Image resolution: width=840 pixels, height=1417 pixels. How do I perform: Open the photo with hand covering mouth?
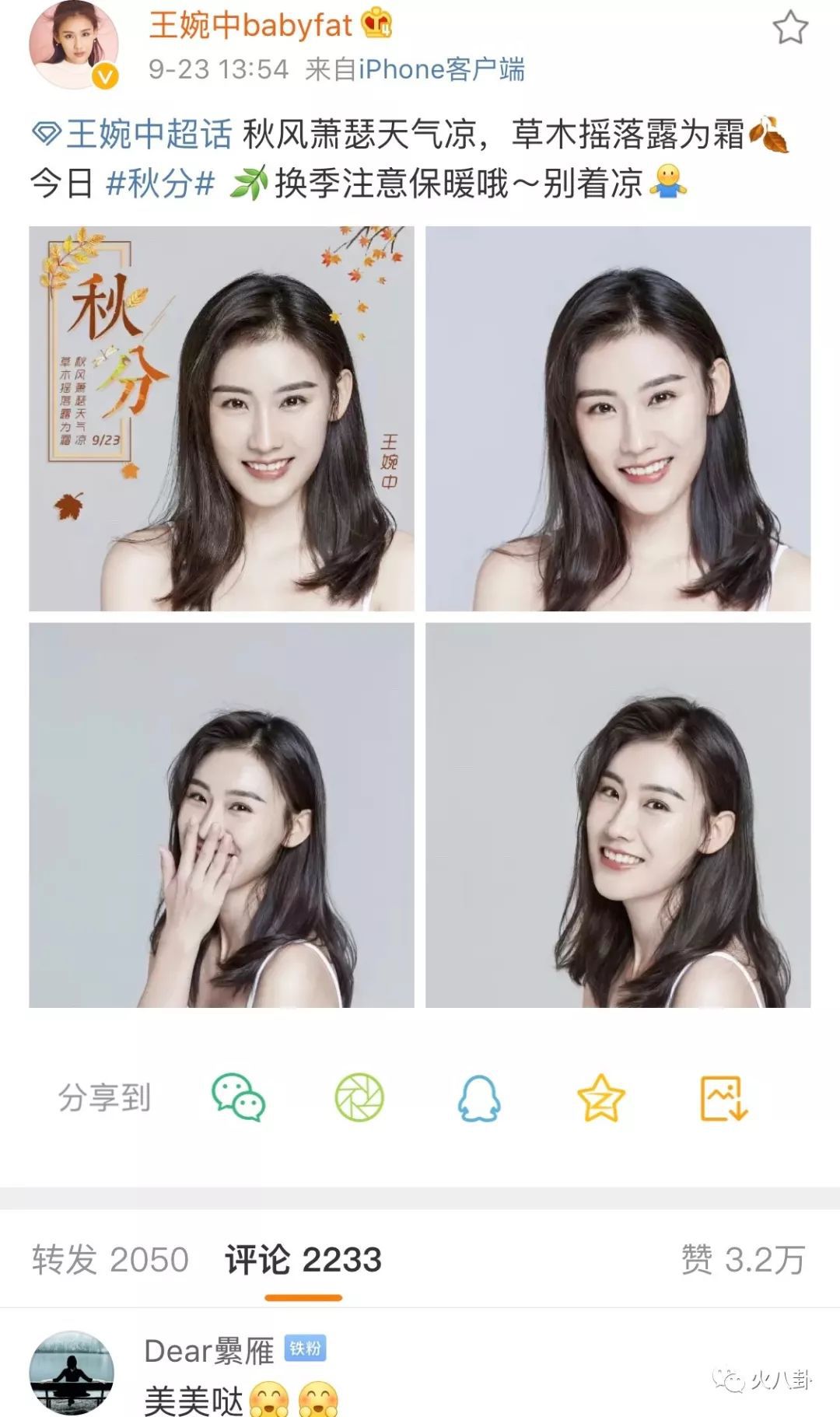click(222, 814)
